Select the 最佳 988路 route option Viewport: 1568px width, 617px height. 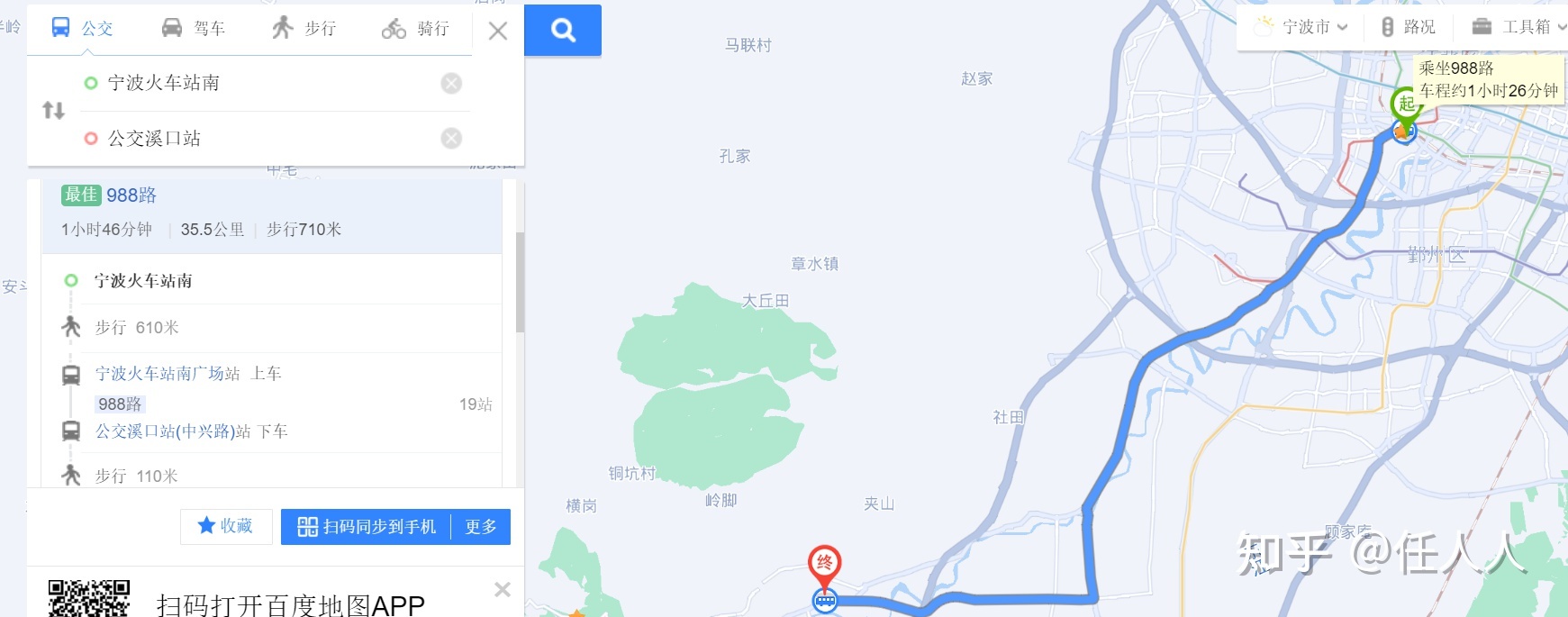(270, 213)
